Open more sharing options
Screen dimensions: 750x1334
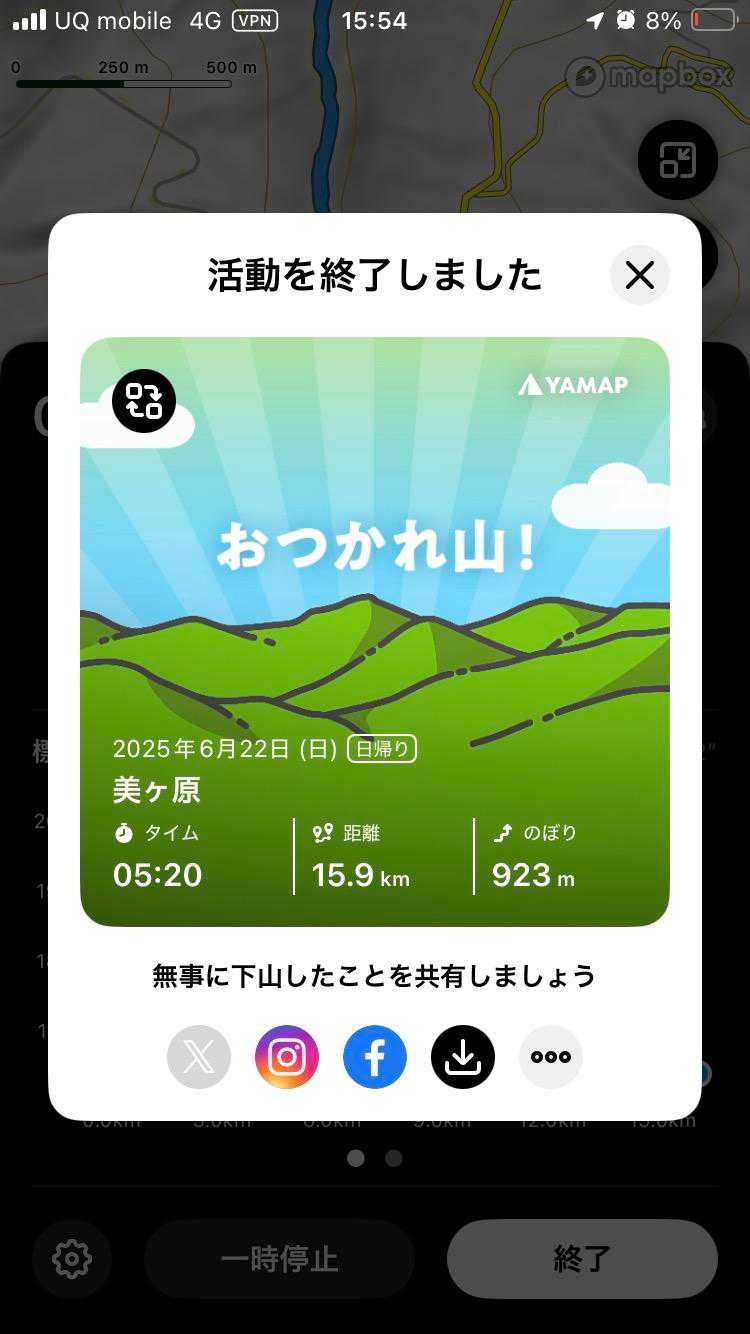click(x=551, y=1057)
